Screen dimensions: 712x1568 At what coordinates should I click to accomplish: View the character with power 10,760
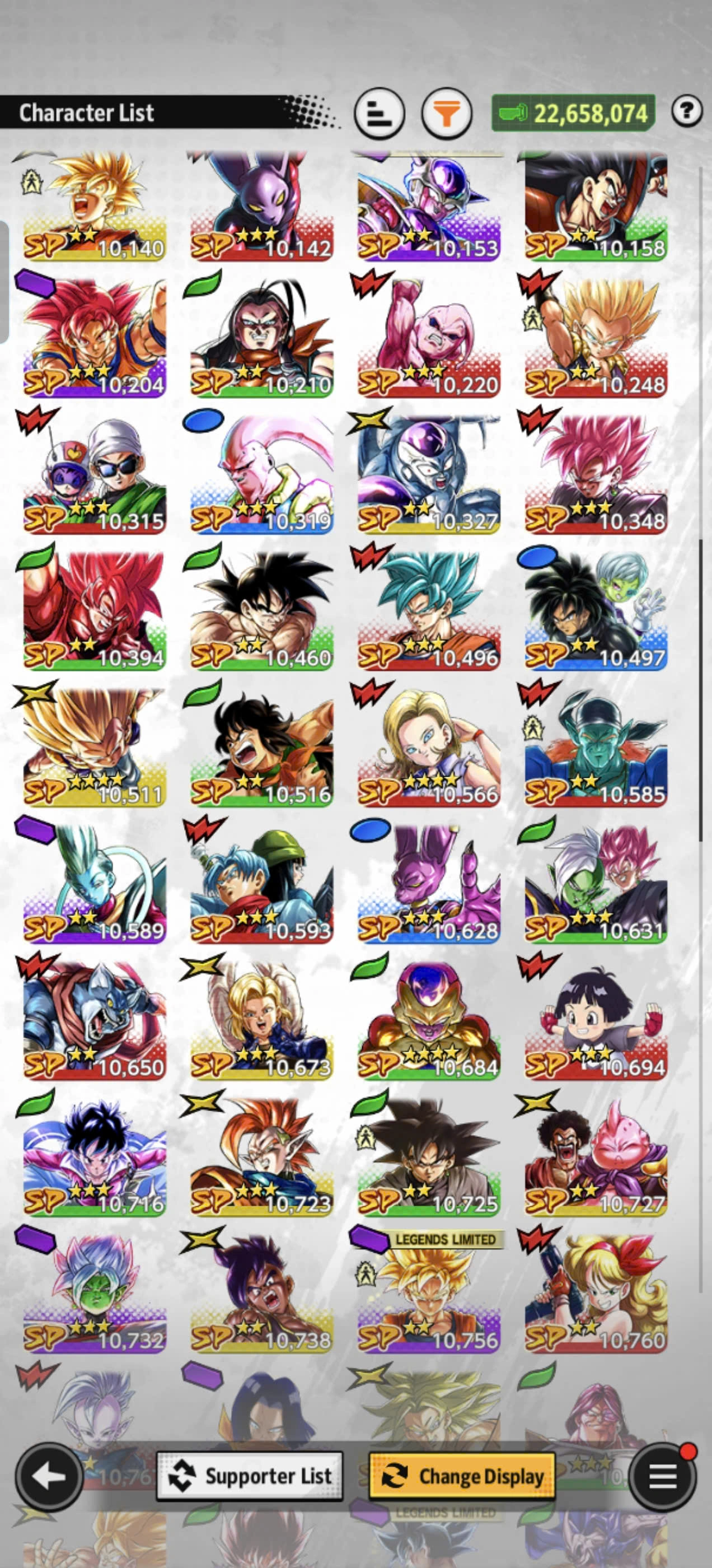[x=596, y=1294]
